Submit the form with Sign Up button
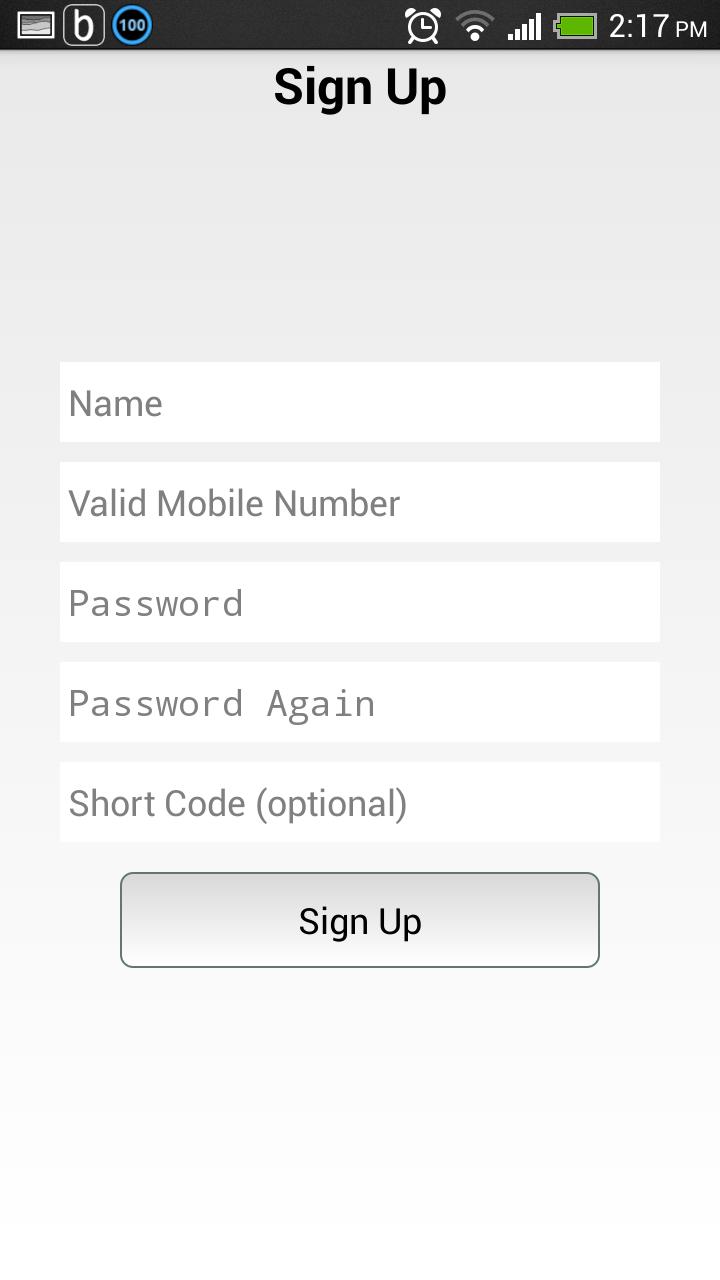Viewport: 720px width, 1280px height. pyautogui.click(x=360, y=920)
